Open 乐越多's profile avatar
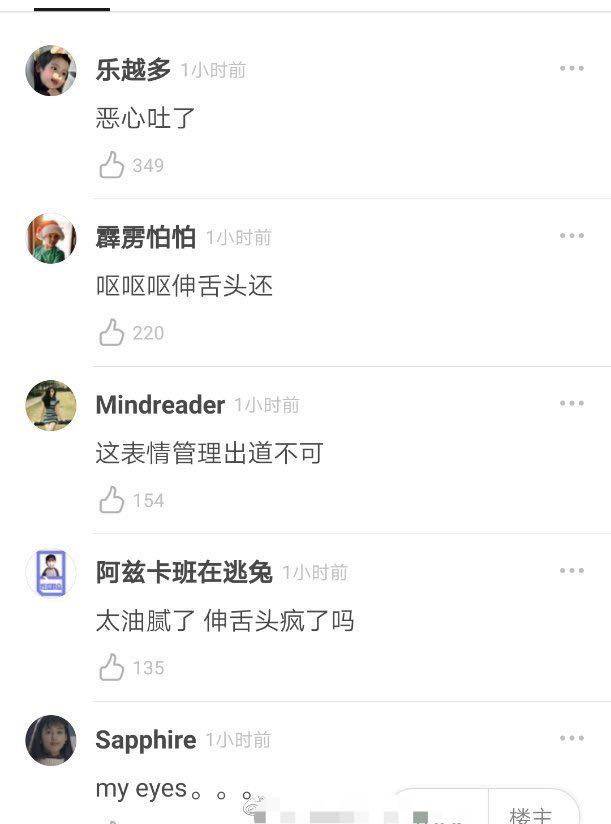 click(50, 71)
